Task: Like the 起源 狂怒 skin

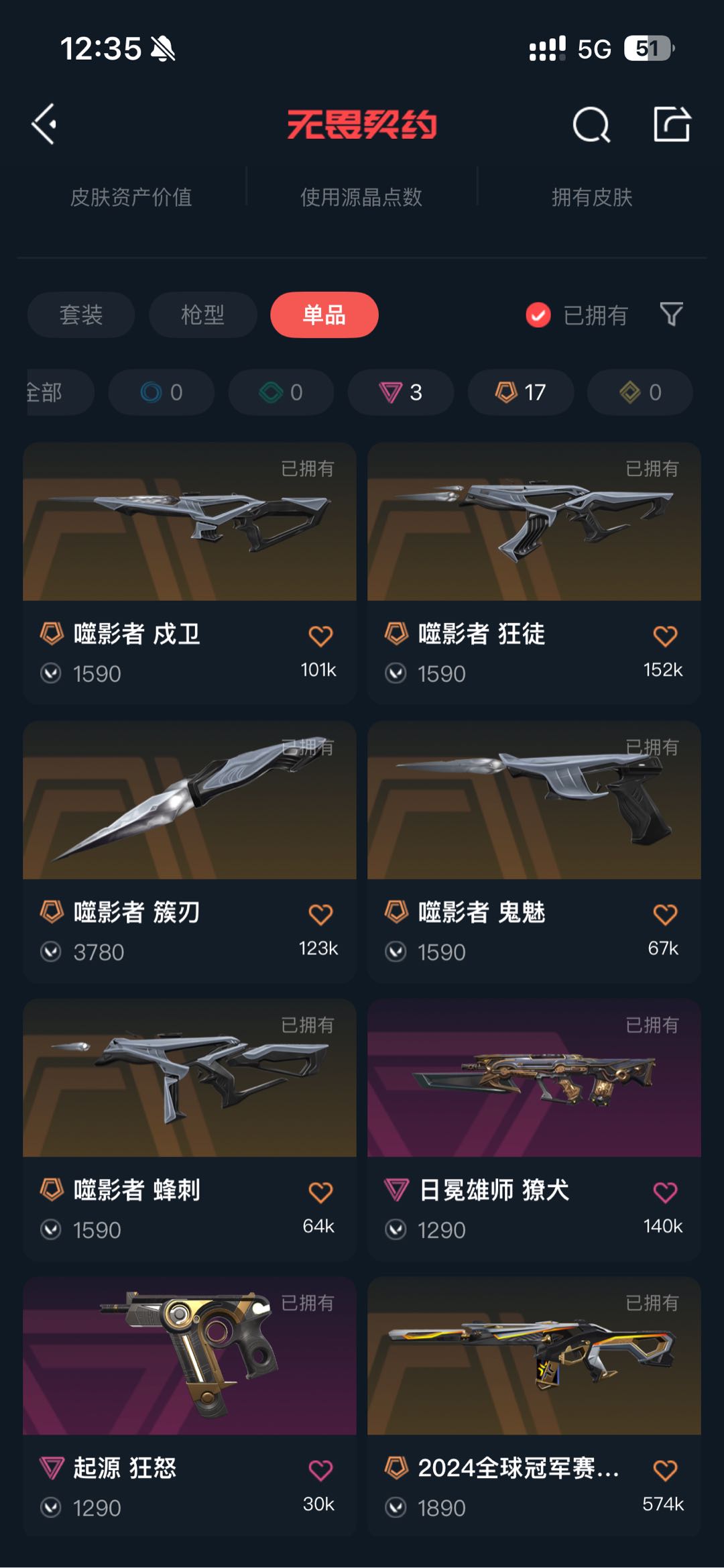Action: 320,1470
